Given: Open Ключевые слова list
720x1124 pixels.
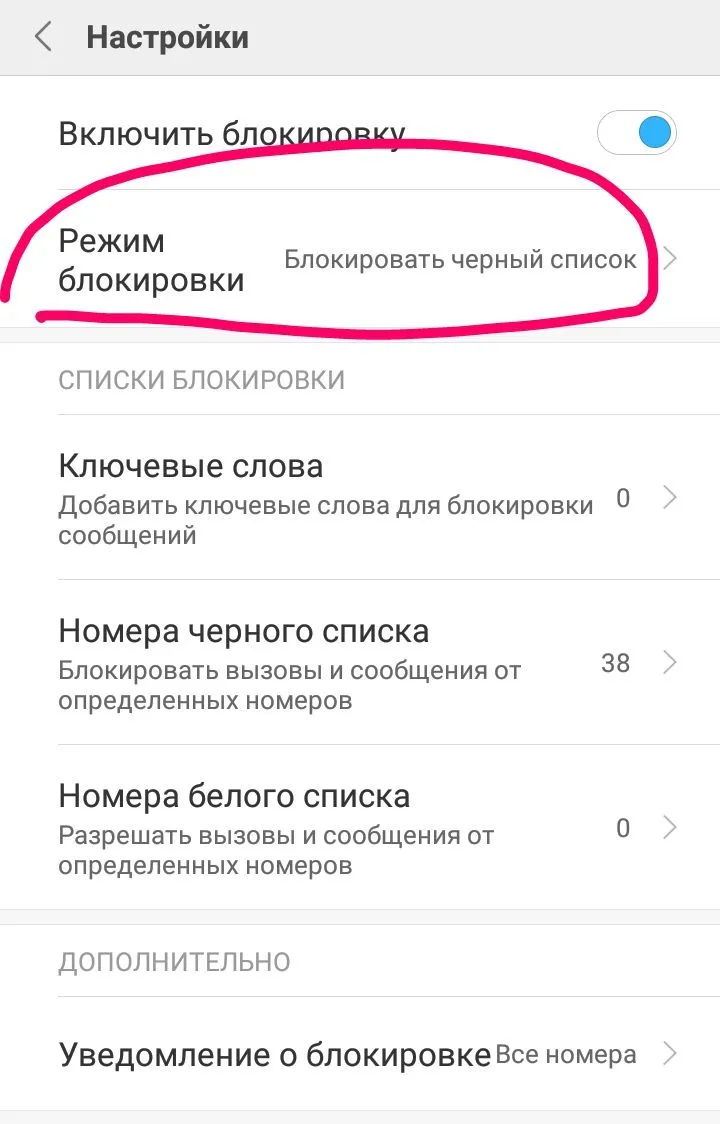Looking at the screenshot, I should pyautogui.click(x=360, y=498).
